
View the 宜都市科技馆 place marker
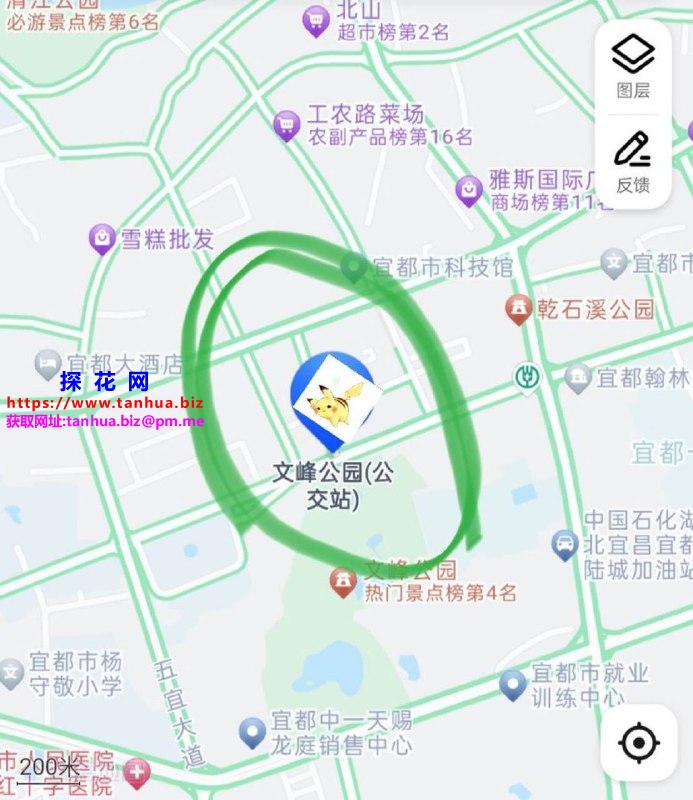tap(353, 267)
